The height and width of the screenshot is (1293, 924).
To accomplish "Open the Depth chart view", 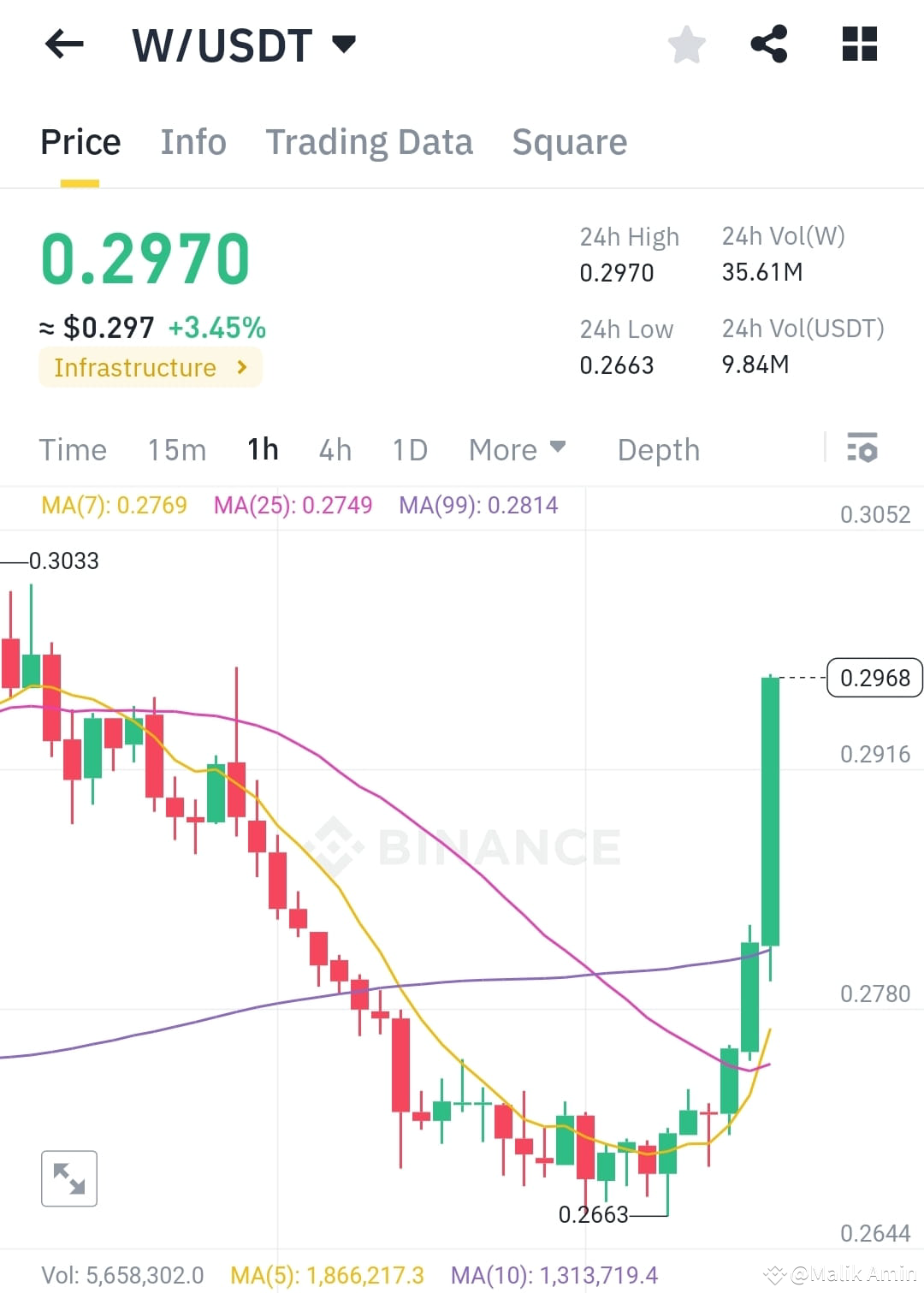I will click(658, 449).
